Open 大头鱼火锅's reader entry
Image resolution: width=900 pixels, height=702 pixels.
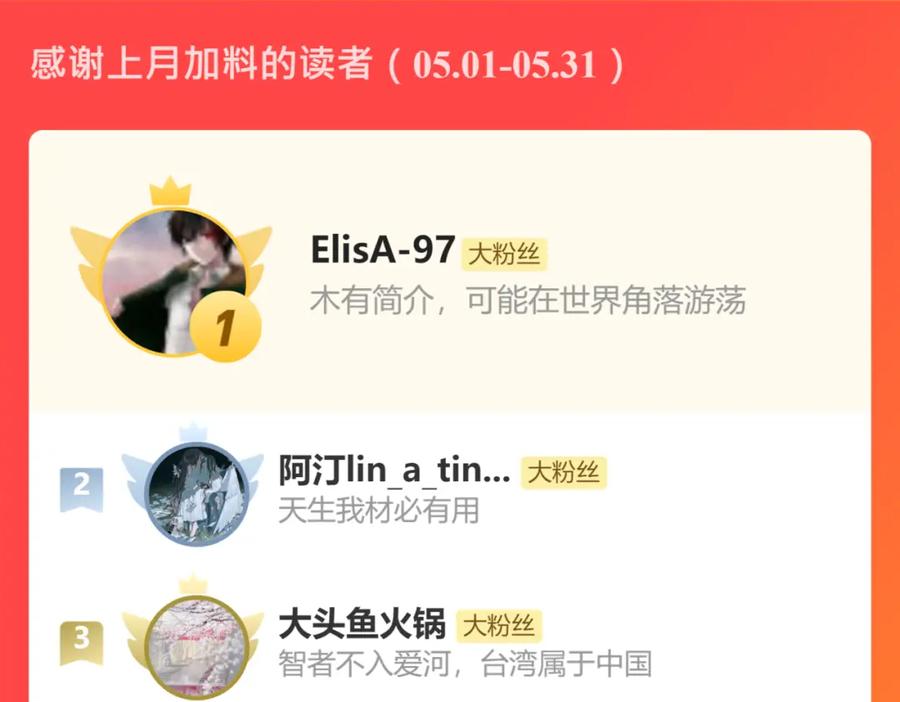450,634
